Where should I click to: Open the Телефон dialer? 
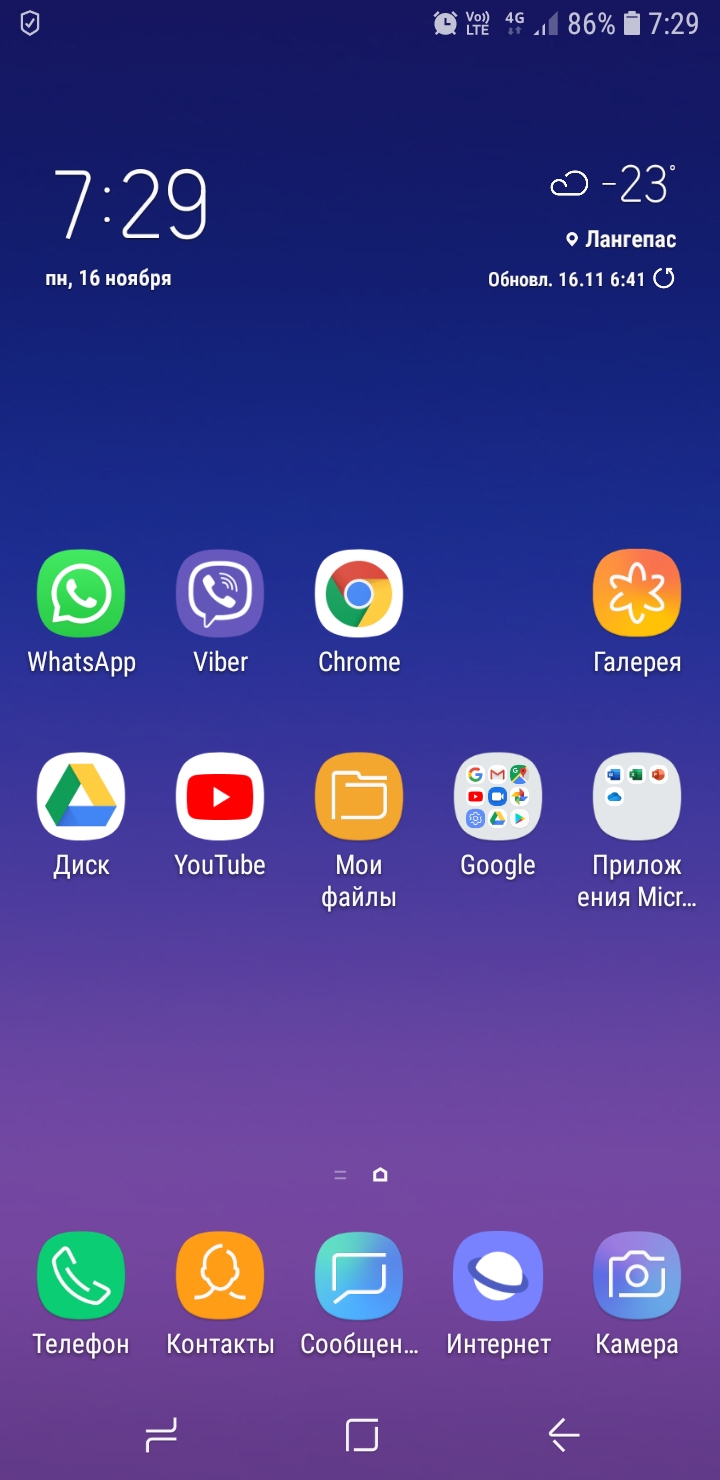tap(81, 1276)
